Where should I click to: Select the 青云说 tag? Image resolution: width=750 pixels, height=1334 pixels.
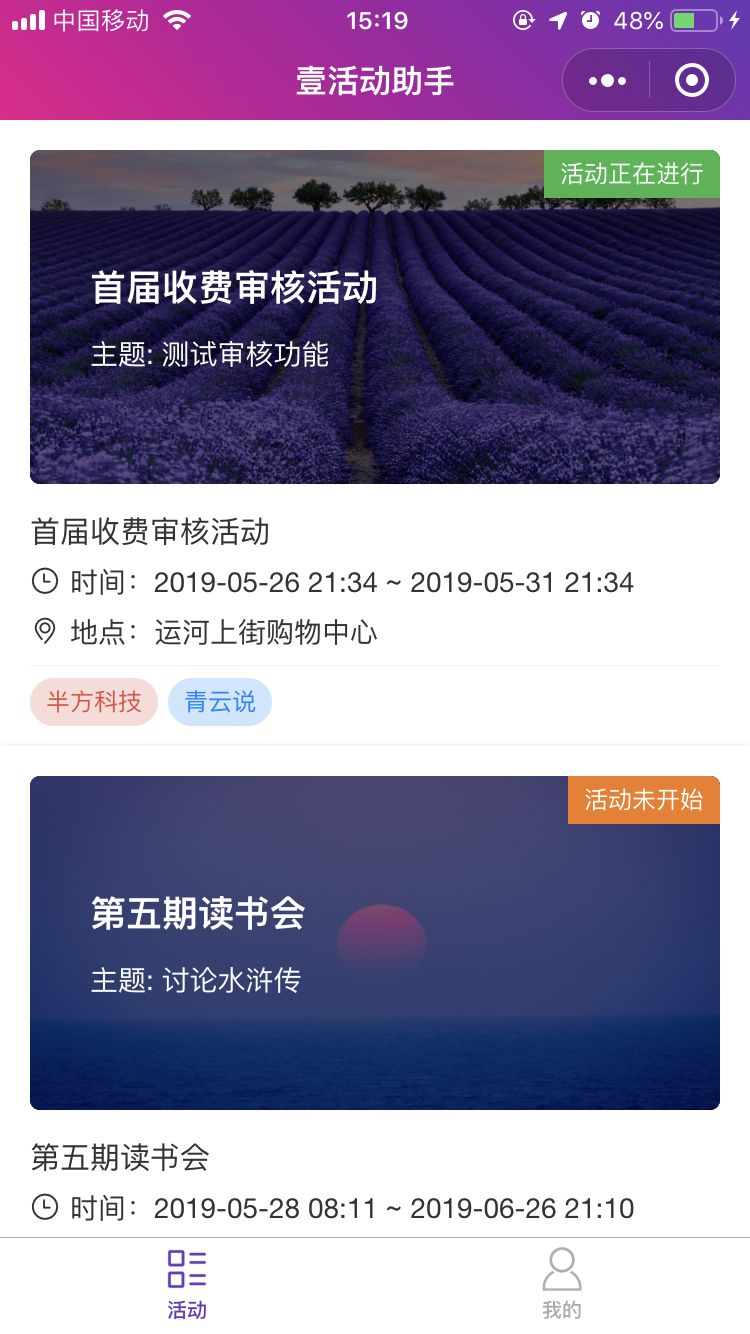[x=220, y=702]
